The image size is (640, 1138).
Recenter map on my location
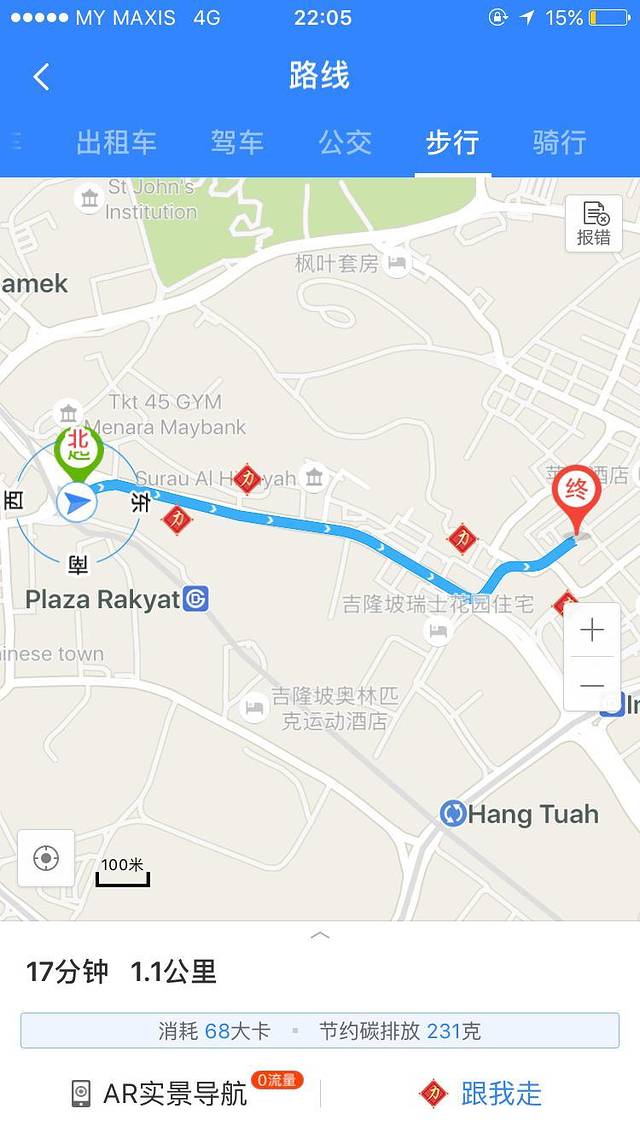coord(46,858)
